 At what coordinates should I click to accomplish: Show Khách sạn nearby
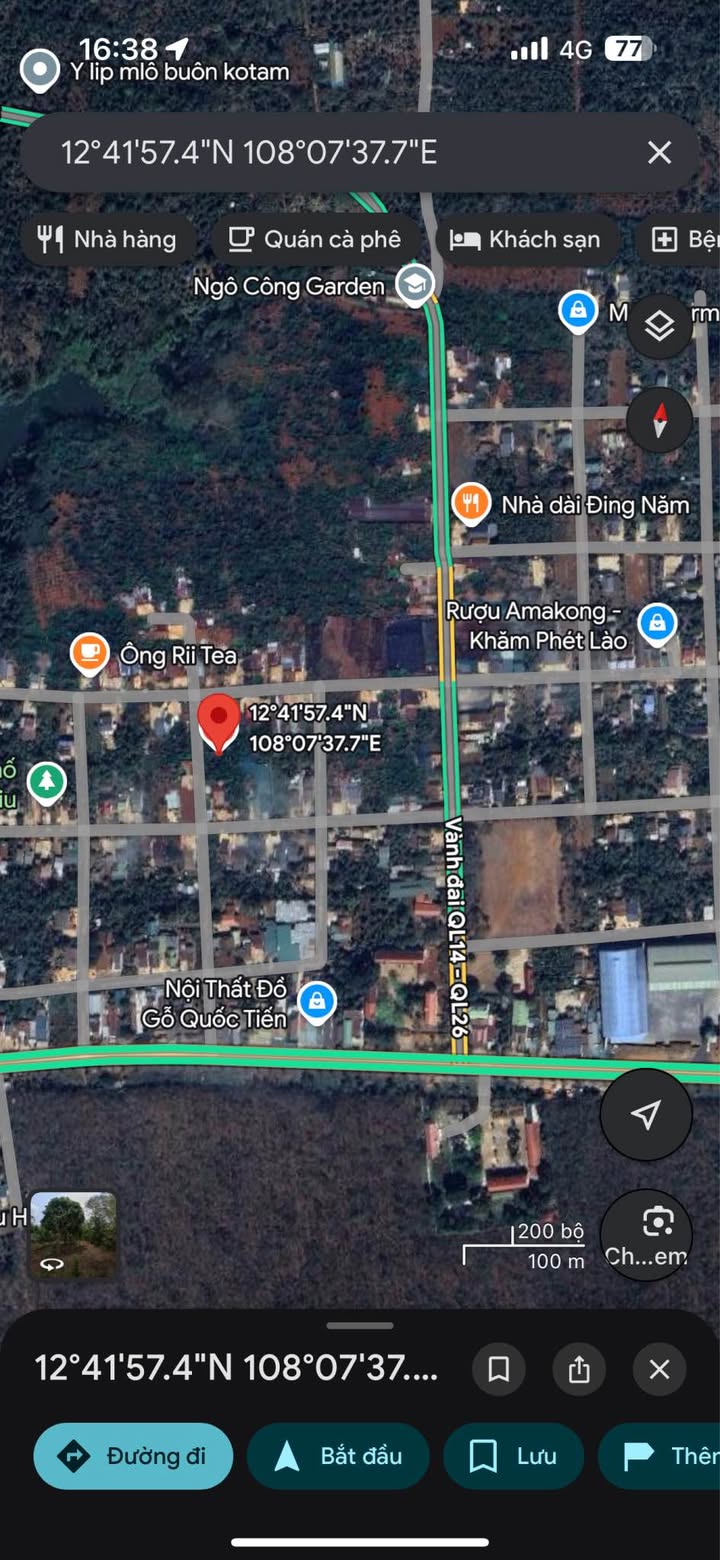(x=526, y=239)
